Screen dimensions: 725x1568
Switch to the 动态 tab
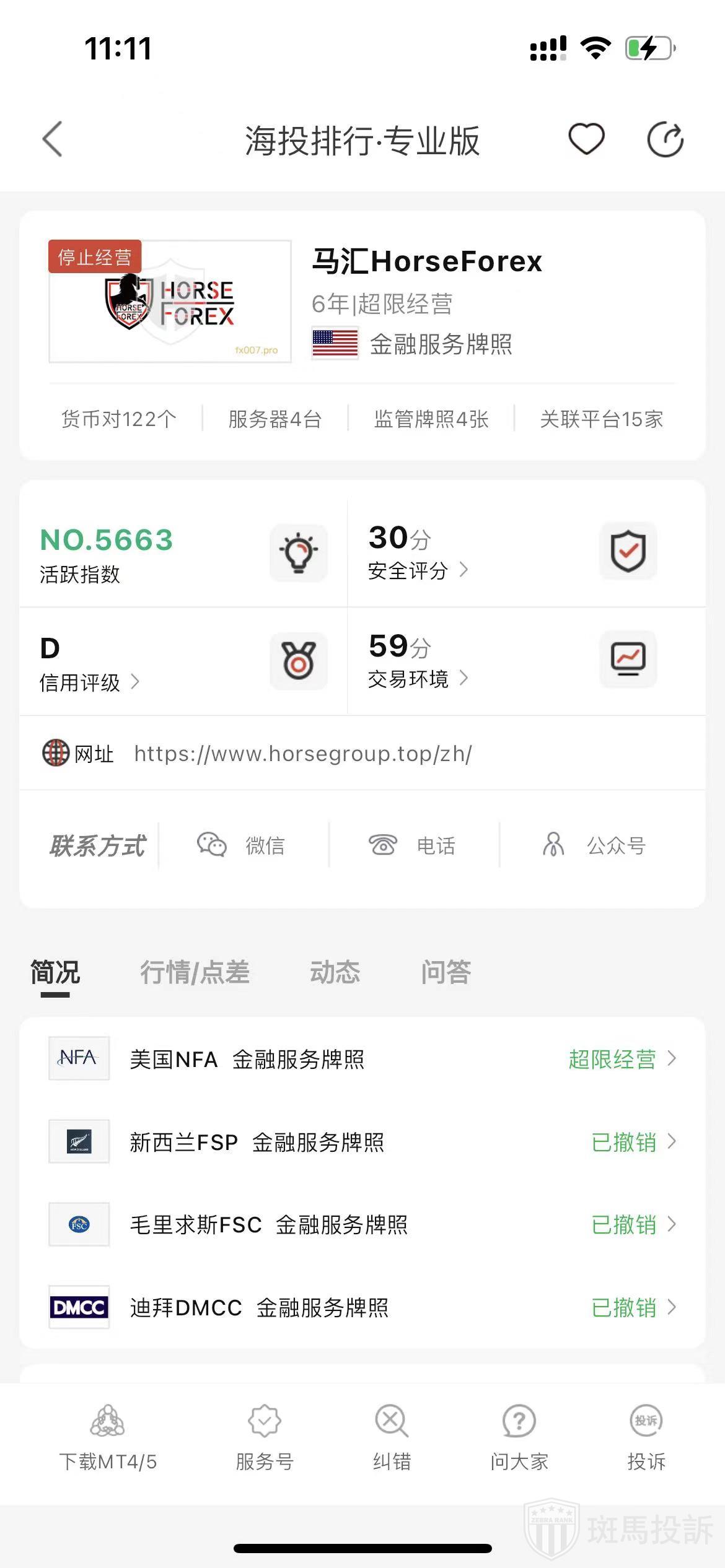(335, 972)
